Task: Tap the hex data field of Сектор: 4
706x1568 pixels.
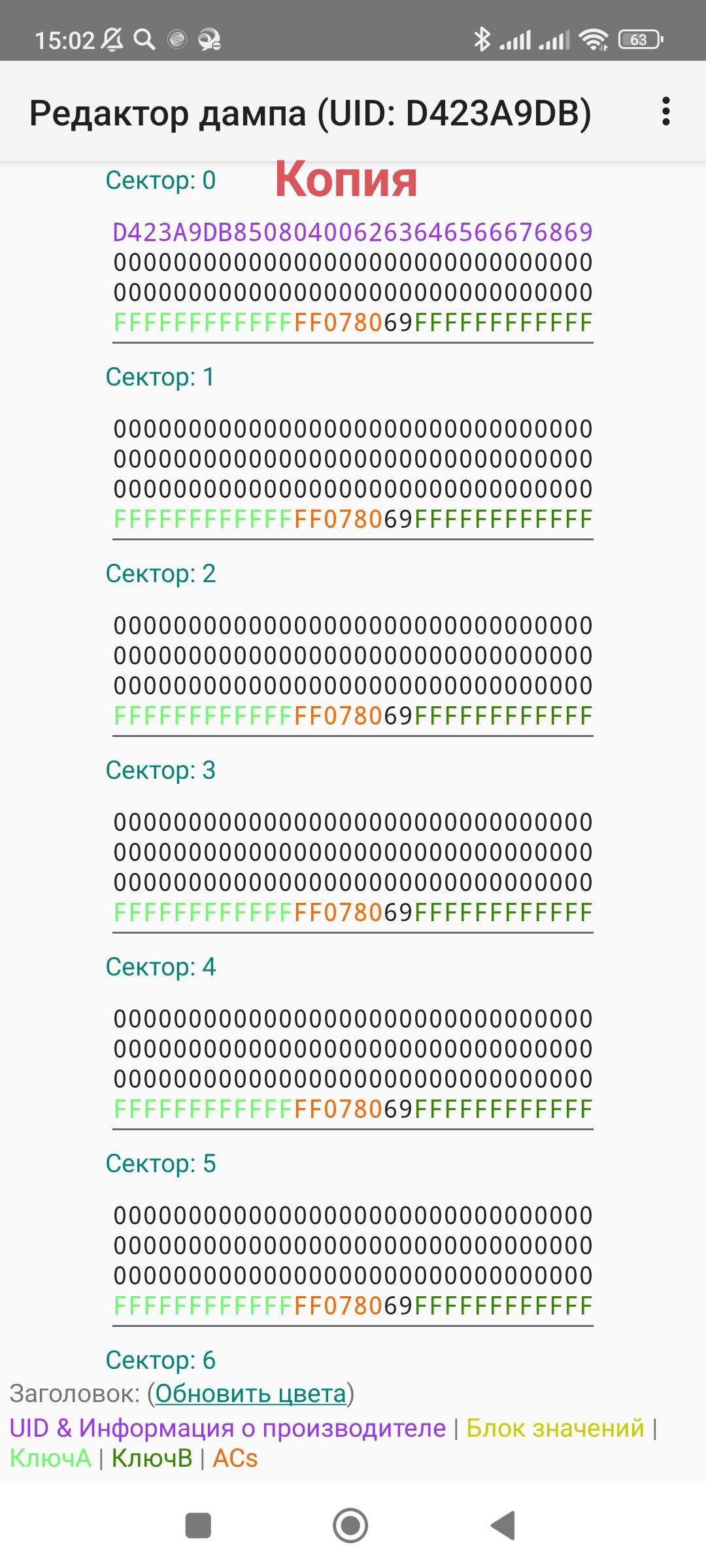Action: click(x=353, y=1064)
